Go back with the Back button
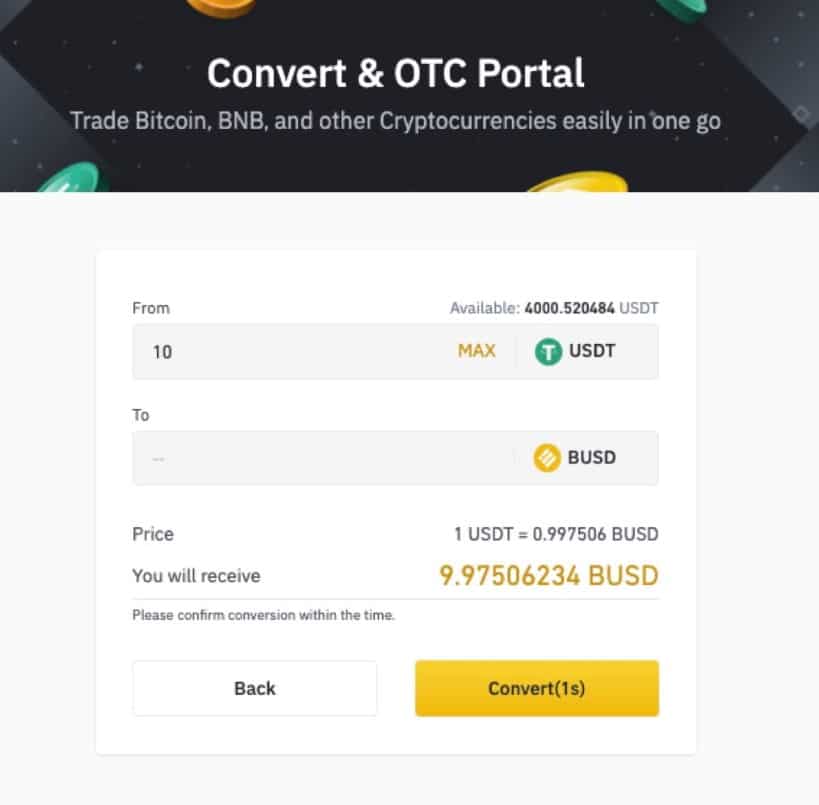The image size is (819, 805). tap(254, 688)
